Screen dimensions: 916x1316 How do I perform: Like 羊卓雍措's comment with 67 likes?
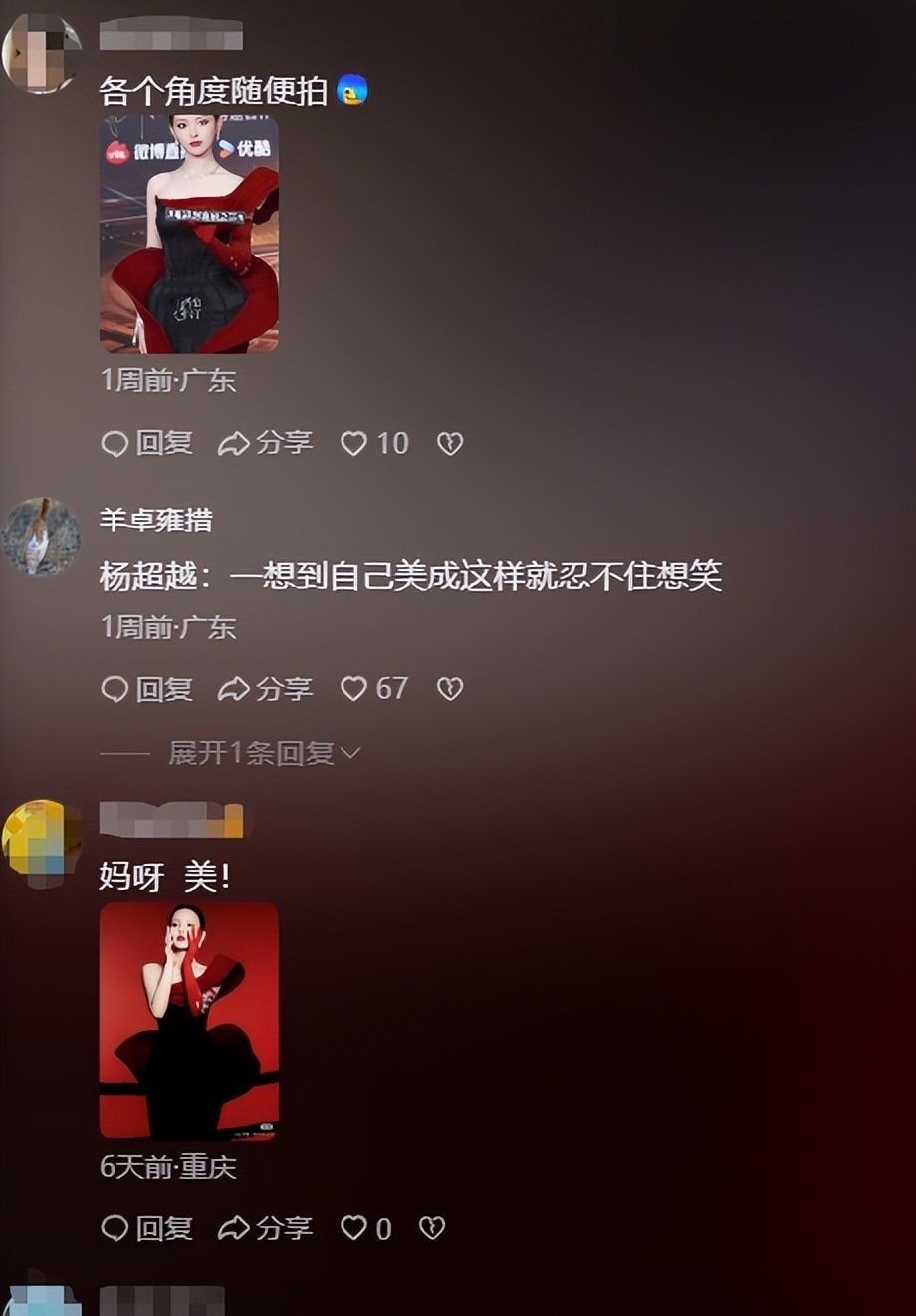coord(355,688)
